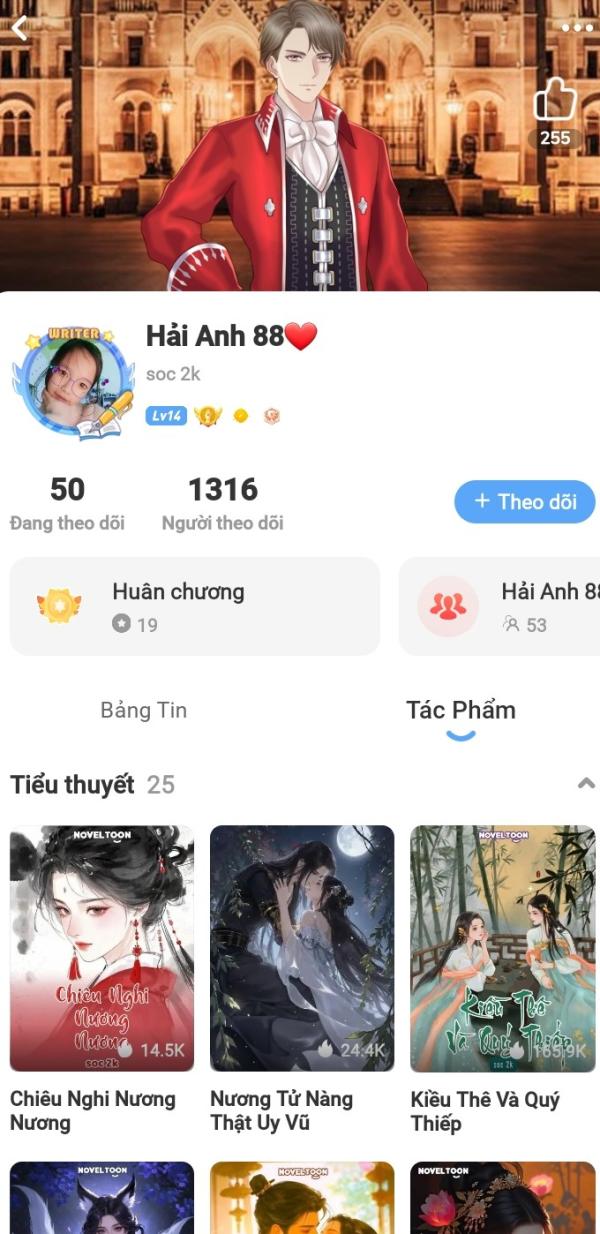This screenshot has width=600, height=1234.
Task: Open the three-dot overflow menu
Action: click(577, 27)
